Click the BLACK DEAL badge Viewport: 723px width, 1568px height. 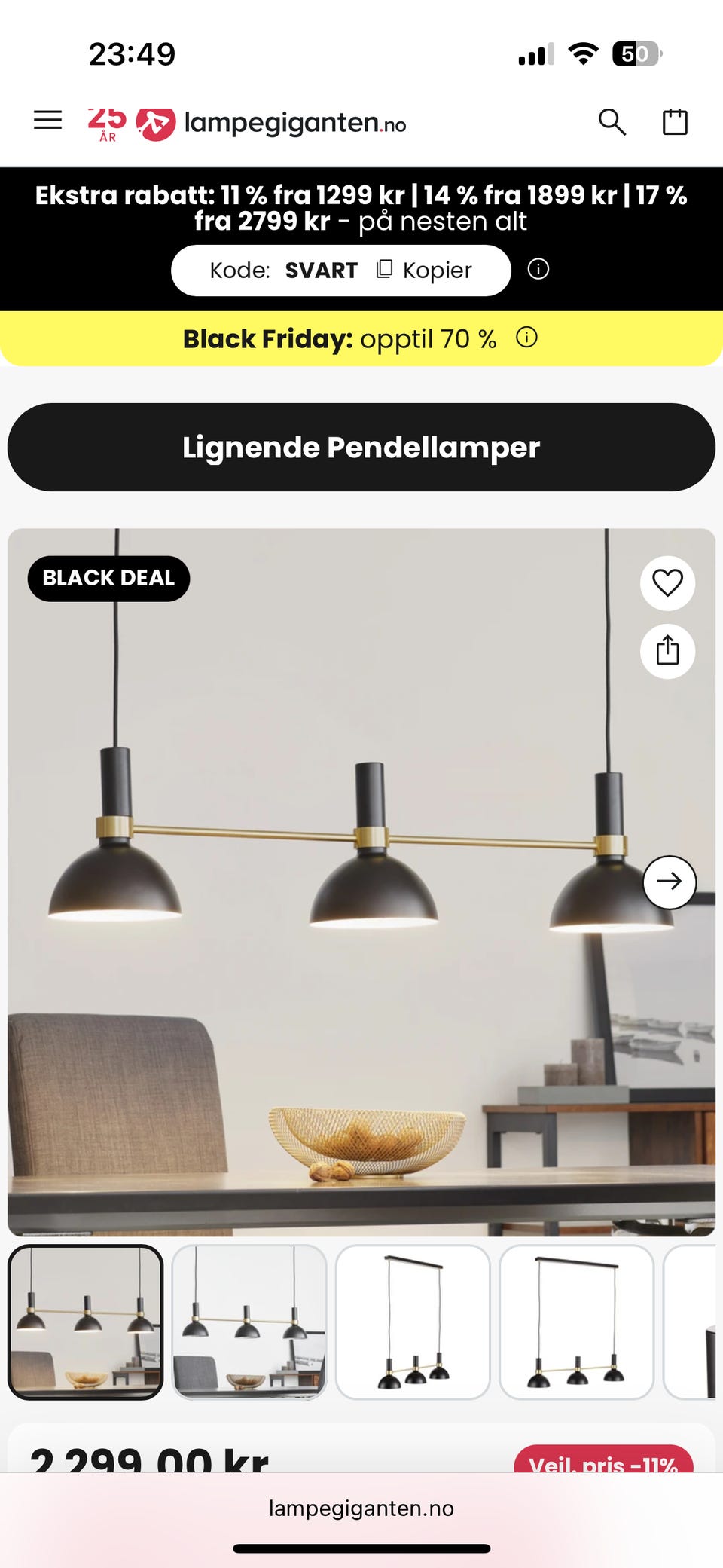[109, 579]
